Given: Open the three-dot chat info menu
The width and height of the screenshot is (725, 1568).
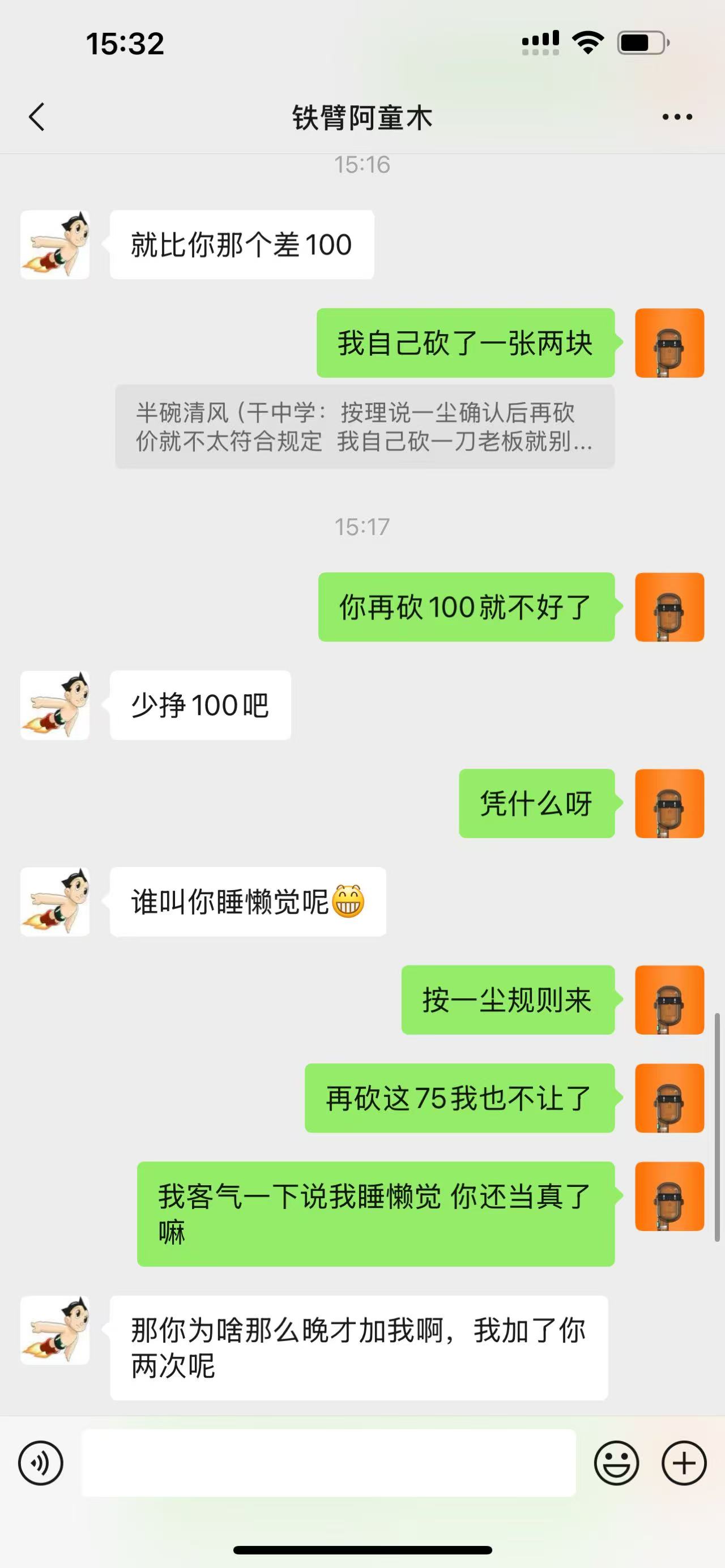Looking at the screenshot, I should coord(677,117).
